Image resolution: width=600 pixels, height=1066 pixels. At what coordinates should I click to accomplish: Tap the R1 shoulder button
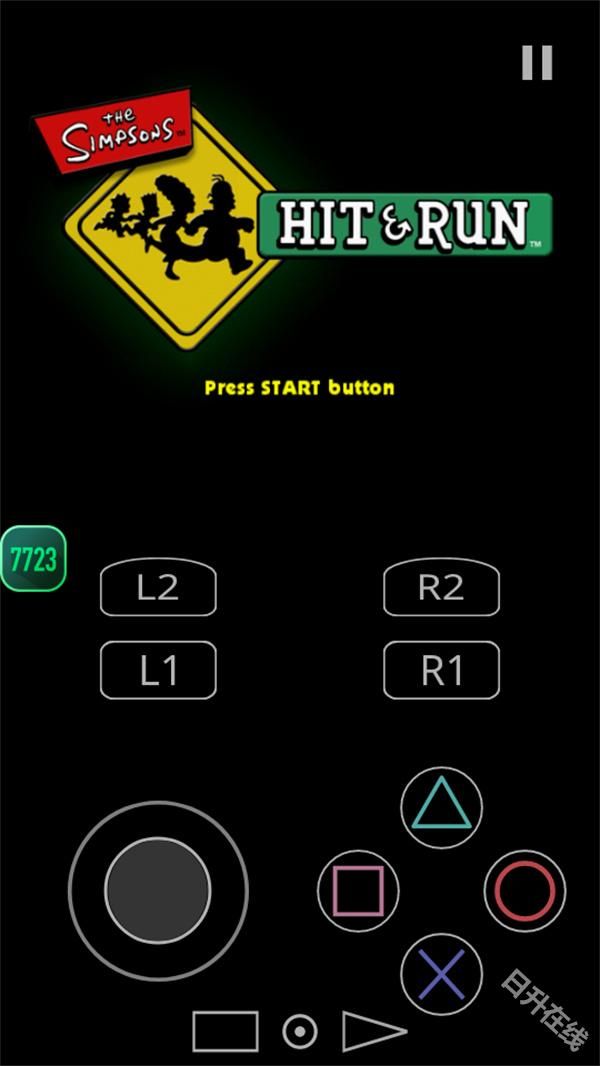(x=441, y=670)
